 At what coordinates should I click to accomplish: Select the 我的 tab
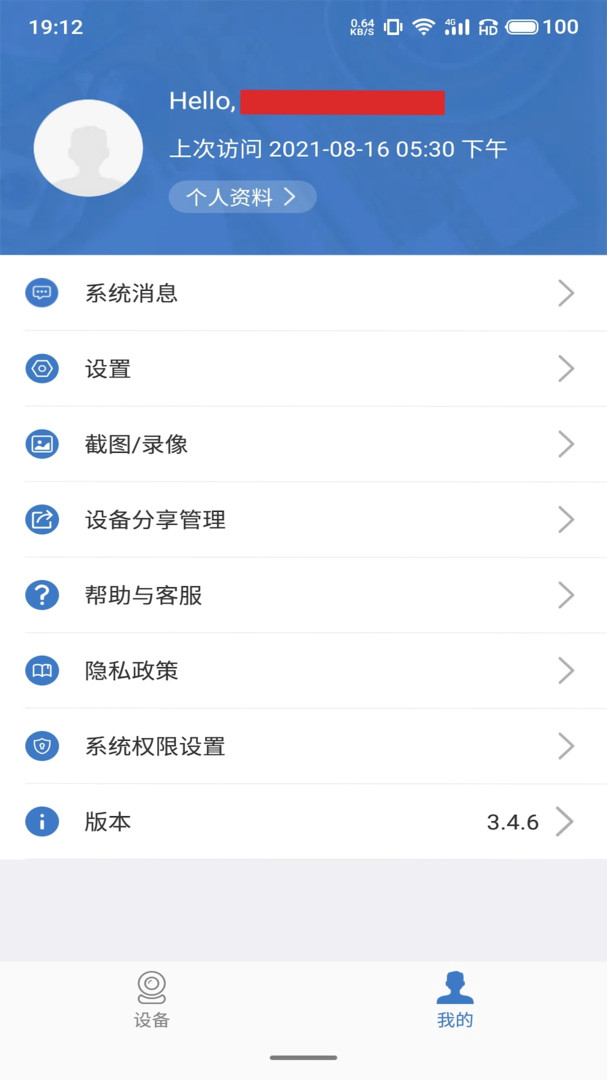(455, 1000)
